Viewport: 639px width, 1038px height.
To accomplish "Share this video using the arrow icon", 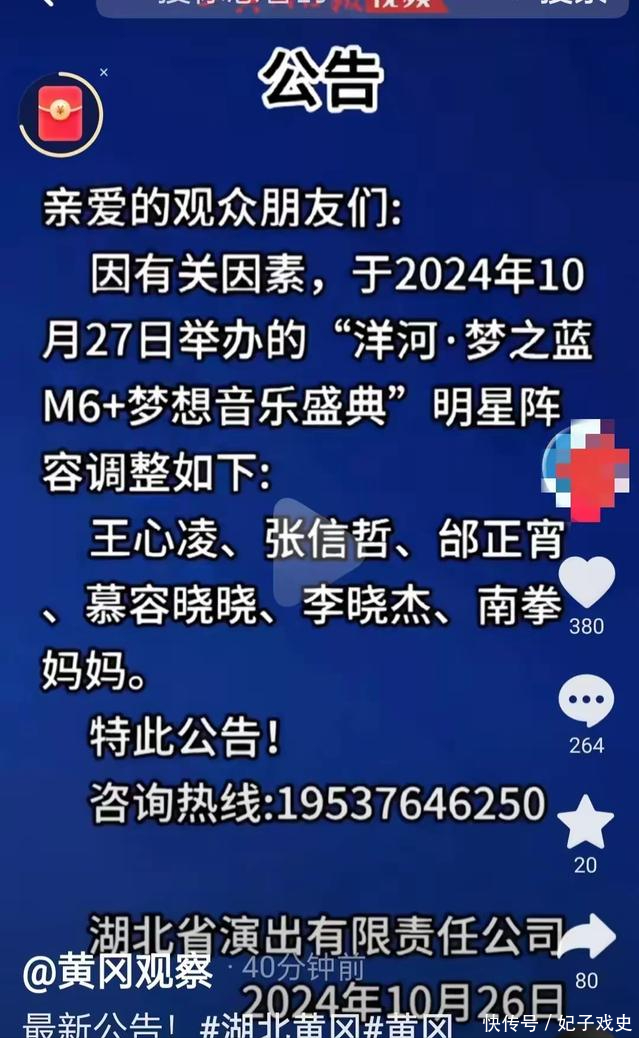I will 586,938.
